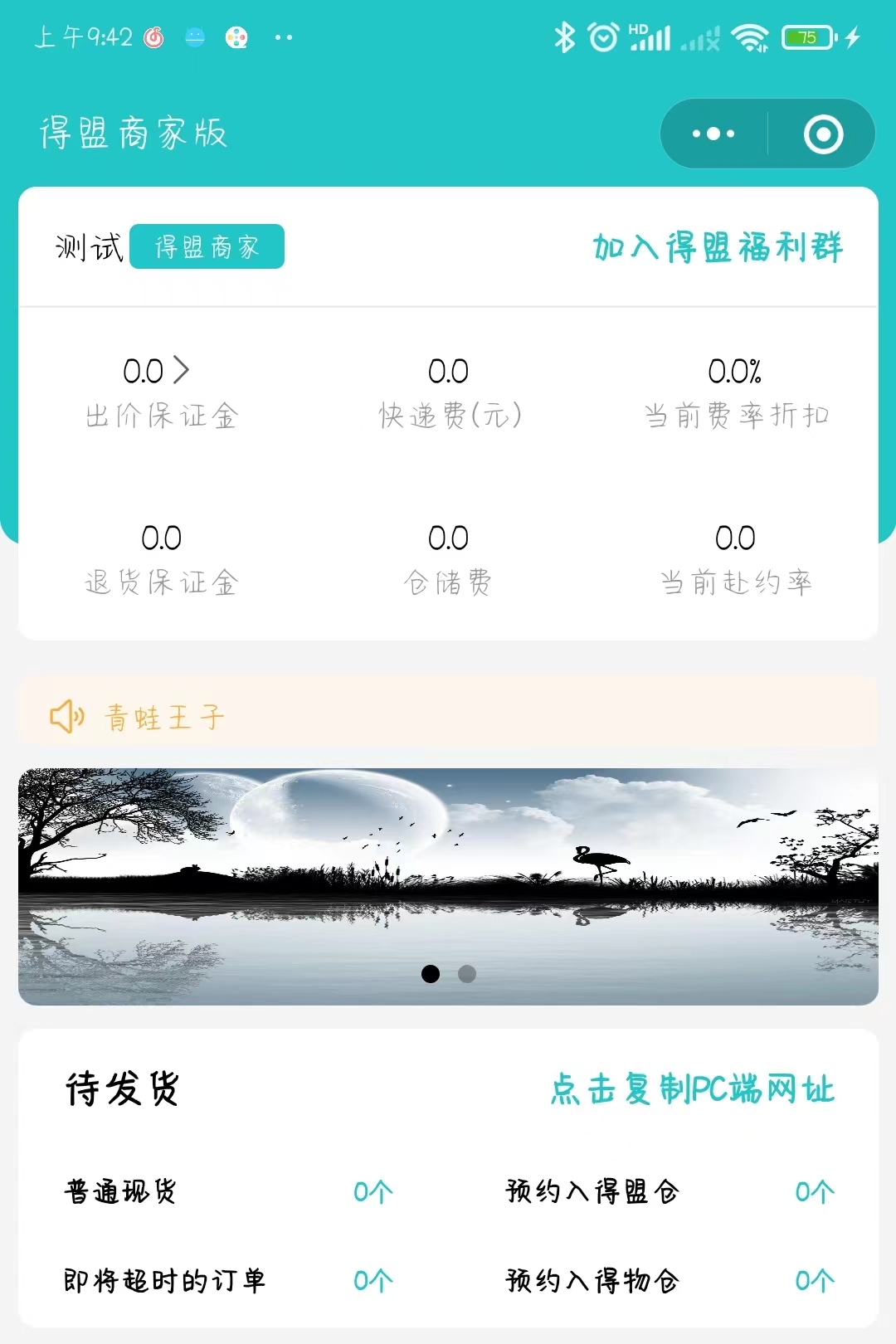Screen dimensions: 896x1344
Task: Select the second banner page dot
Action: pyautogui.click(x=467, y=974)
